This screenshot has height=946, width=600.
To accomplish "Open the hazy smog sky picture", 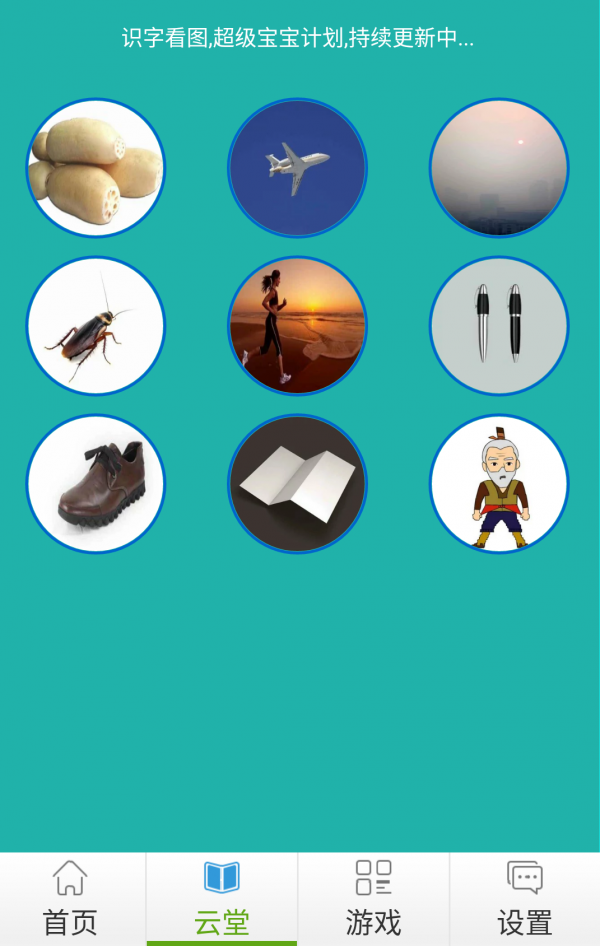I will tap(499, 168).
